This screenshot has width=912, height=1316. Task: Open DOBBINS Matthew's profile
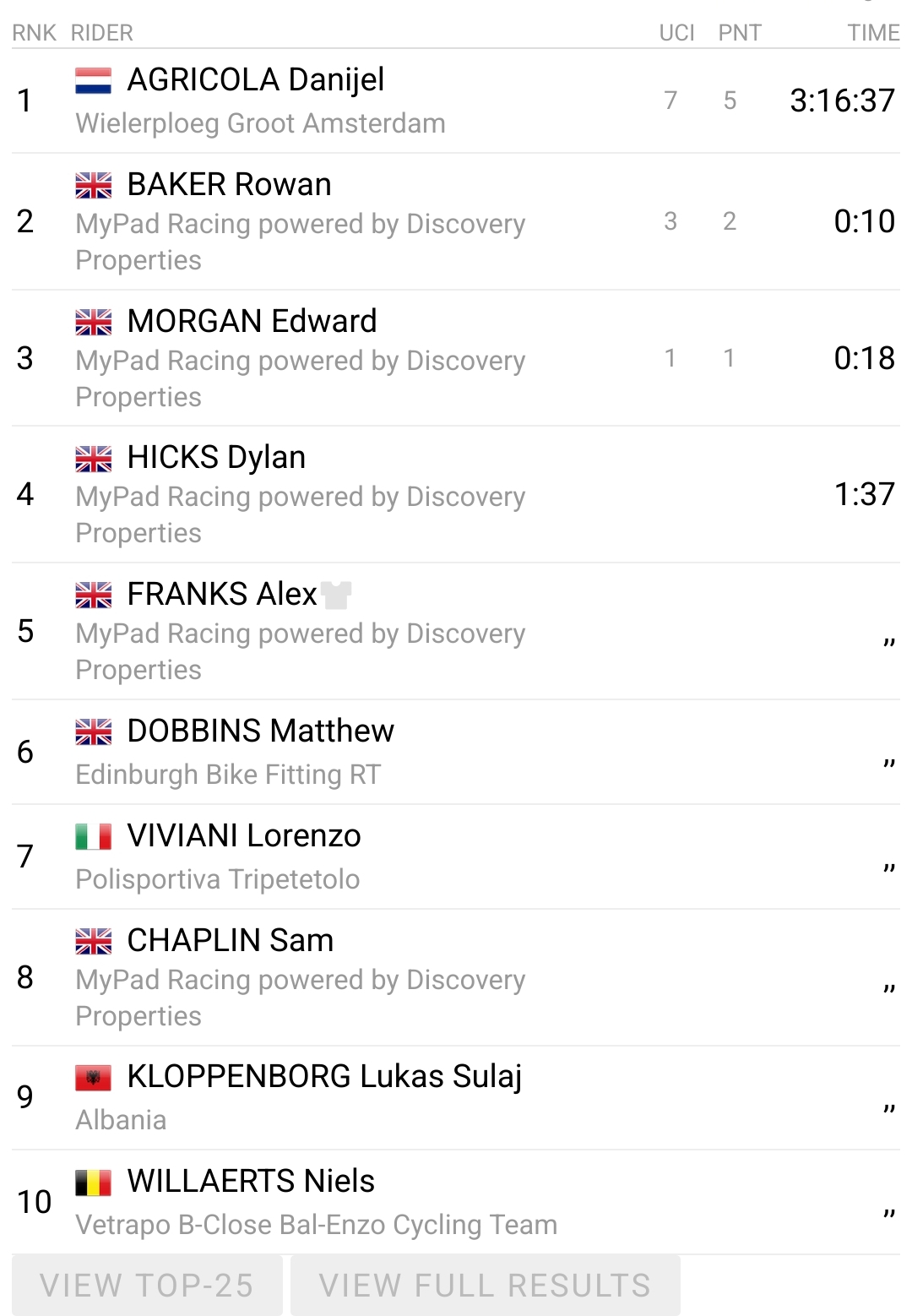pos(260,731)
